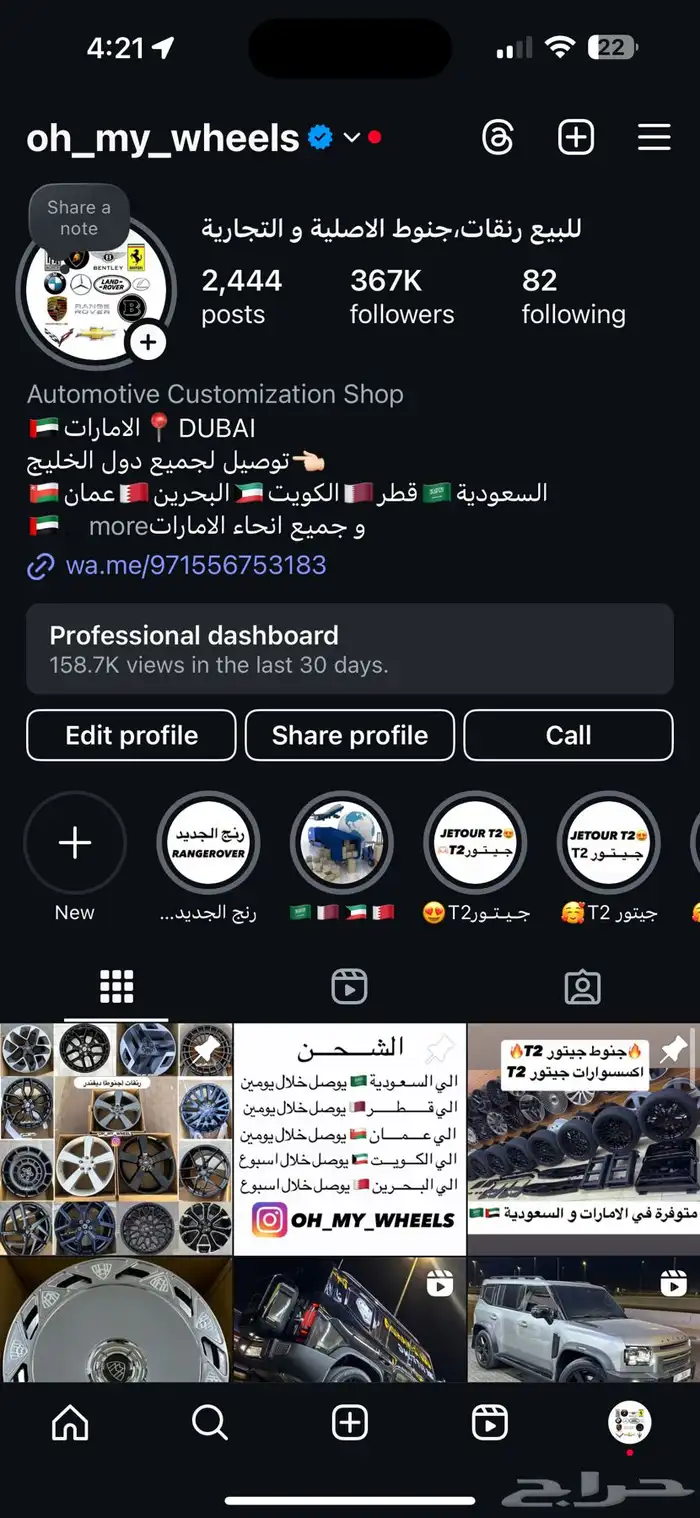View the 367K followers list
This screenshot has height=1518, width=700.
(x=401, y=297)
